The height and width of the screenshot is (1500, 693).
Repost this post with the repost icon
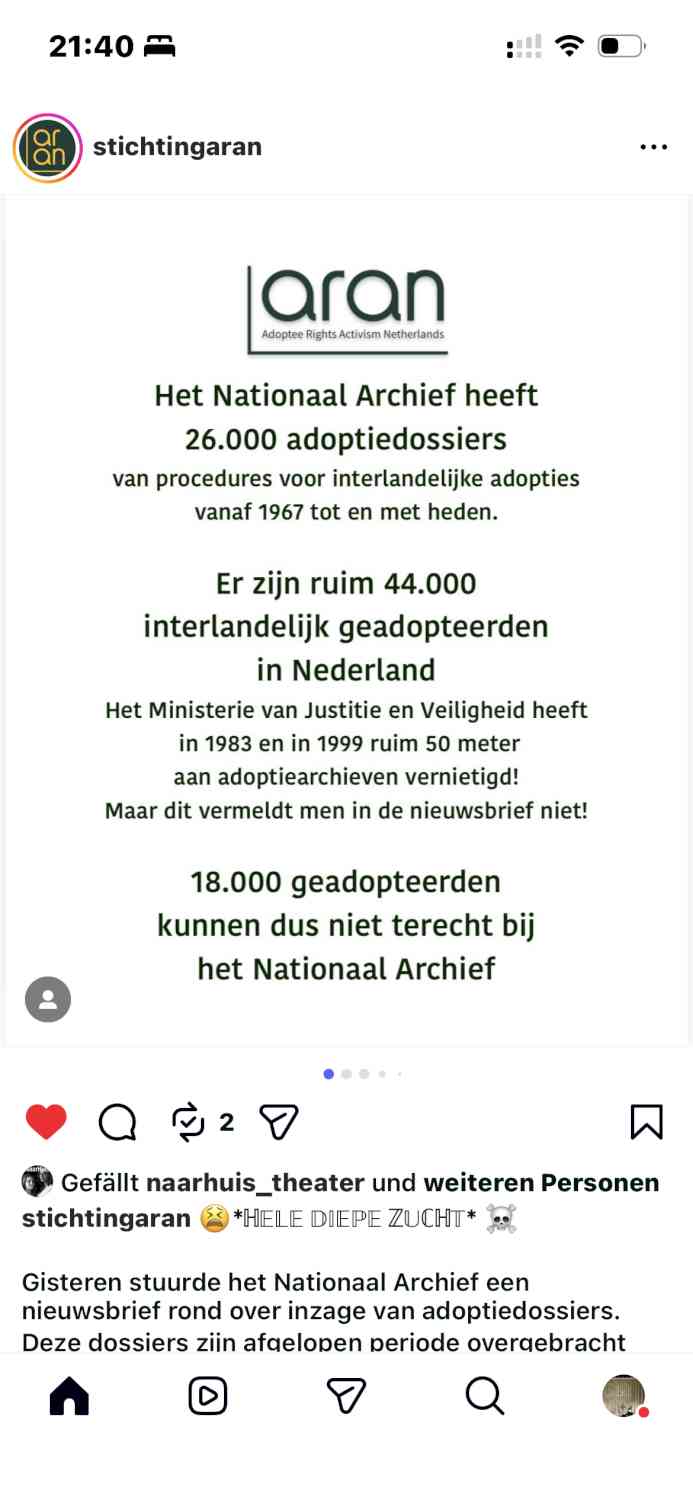pyautogui.click(x=188, y=1122)
